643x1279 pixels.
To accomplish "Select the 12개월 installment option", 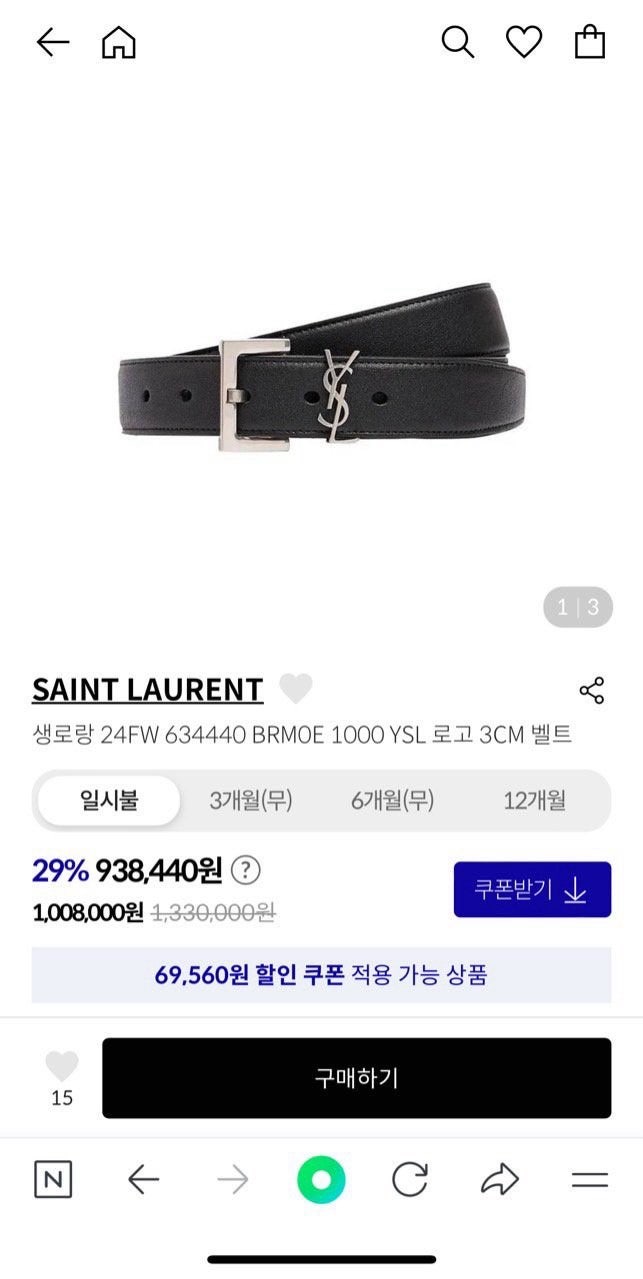I will [534, 800].
